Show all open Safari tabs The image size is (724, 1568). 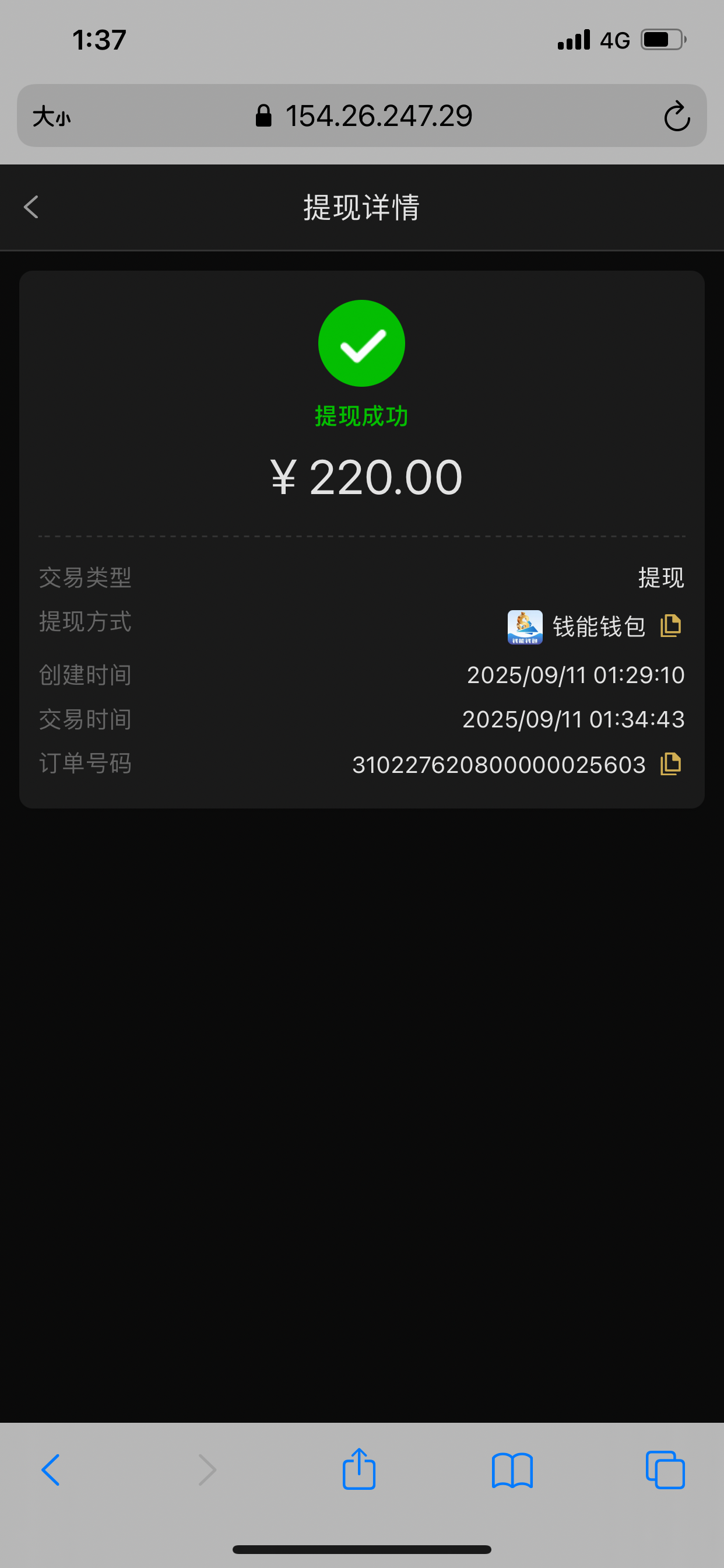pos(665,1470)
